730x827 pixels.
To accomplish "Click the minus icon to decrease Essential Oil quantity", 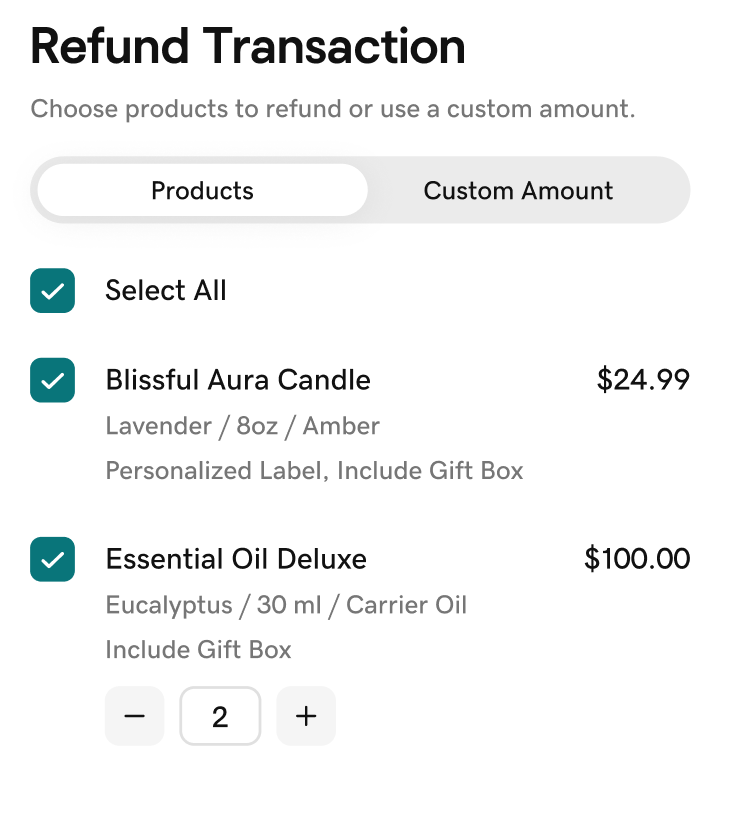I will 134,716.
